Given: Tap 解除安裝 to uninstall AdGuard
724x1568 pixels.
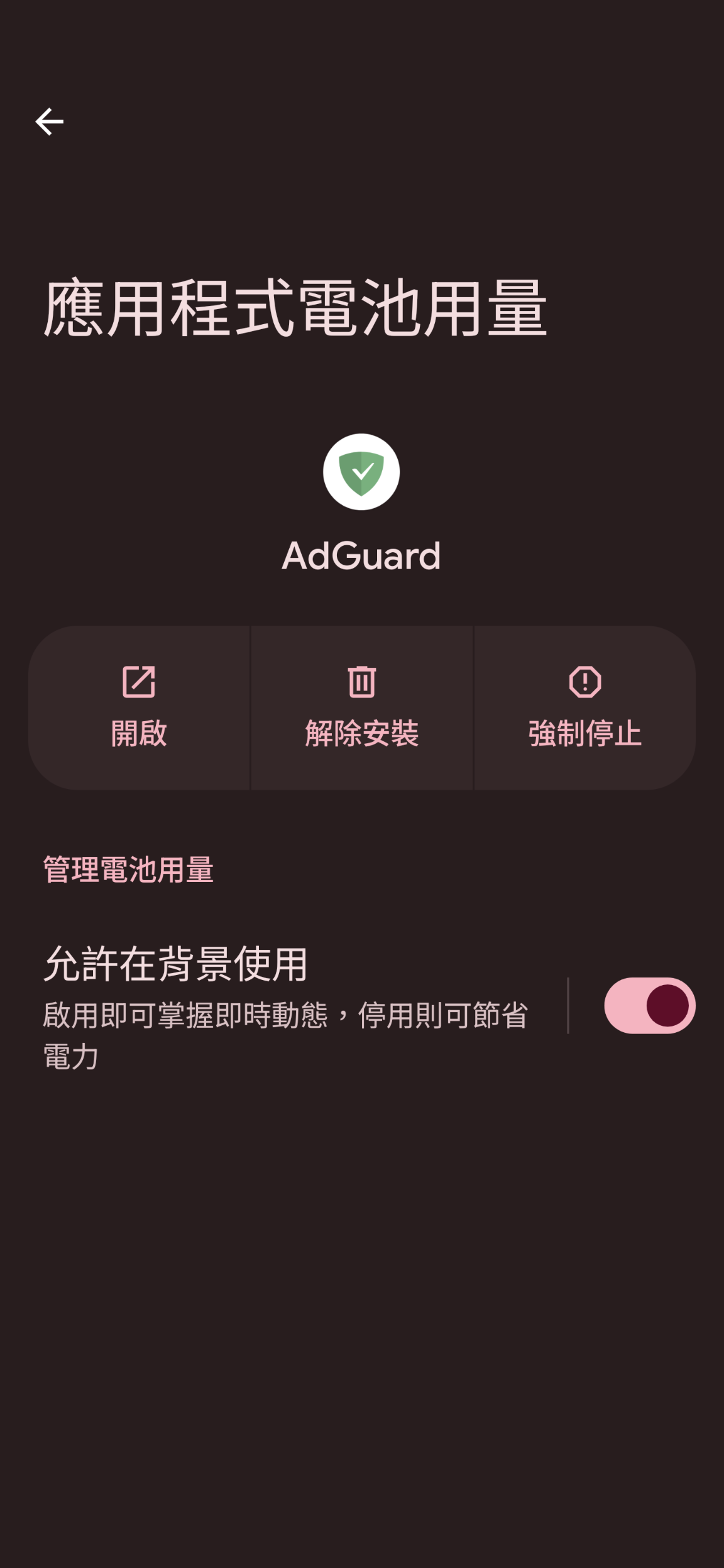Looking at the screenshot, I should point(362,707).
